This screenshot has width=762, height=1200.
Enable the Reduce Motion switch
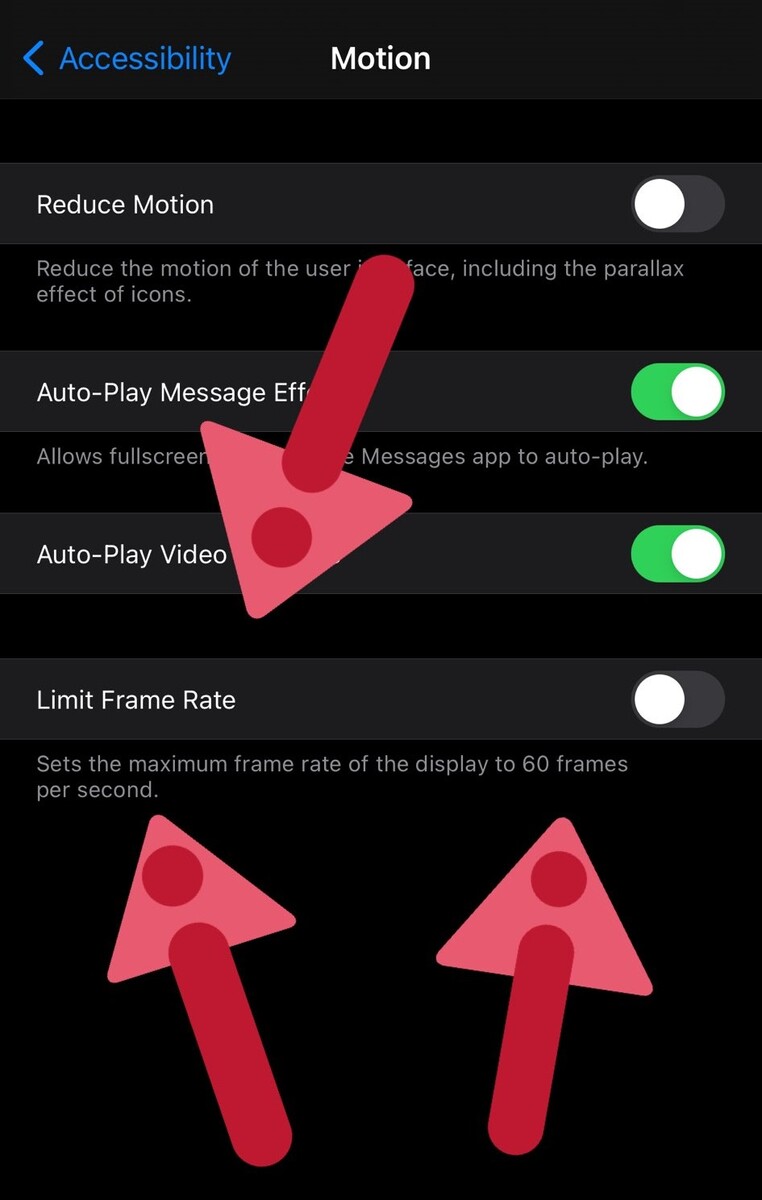click(x=677, y=205)
